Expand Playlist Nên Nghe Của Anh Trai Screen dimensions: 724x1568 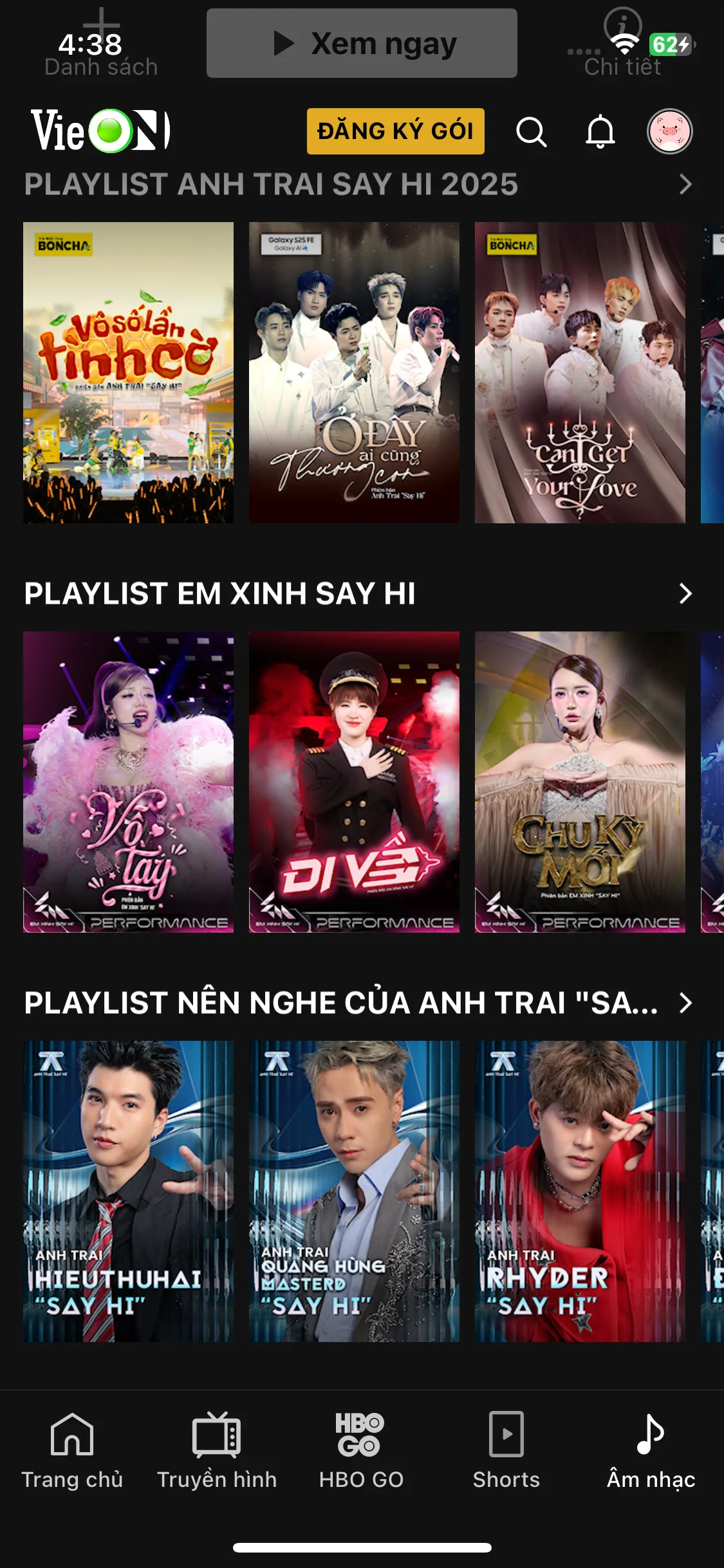pyautogui.click(x=685, y=1002)
